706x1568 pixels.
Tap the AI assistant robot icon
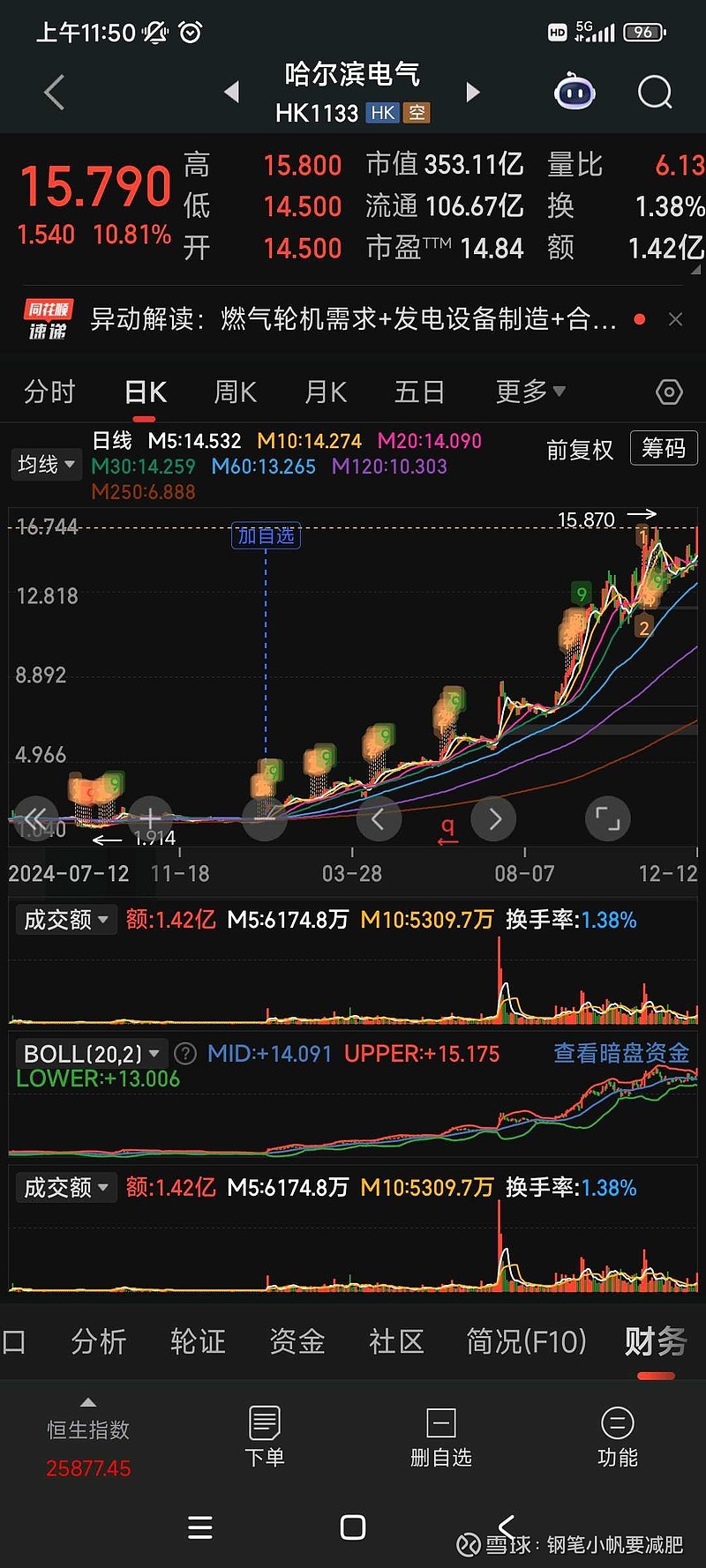[x=575, y=92]
